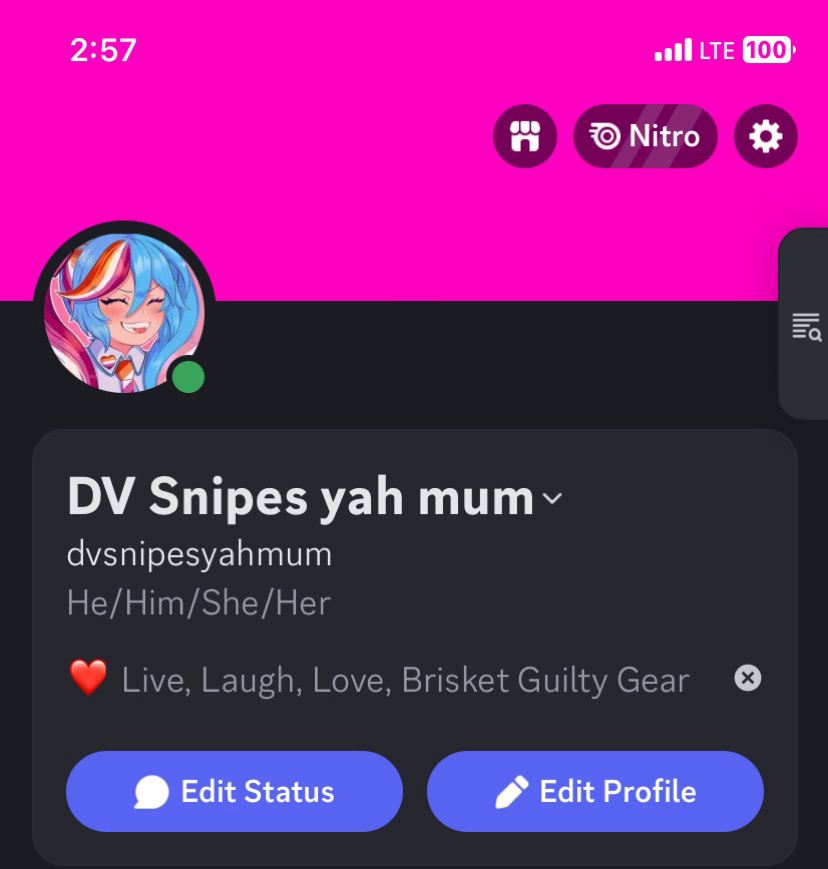Expand the account switcher chevron beside the display name

click(x=552, y=499)
